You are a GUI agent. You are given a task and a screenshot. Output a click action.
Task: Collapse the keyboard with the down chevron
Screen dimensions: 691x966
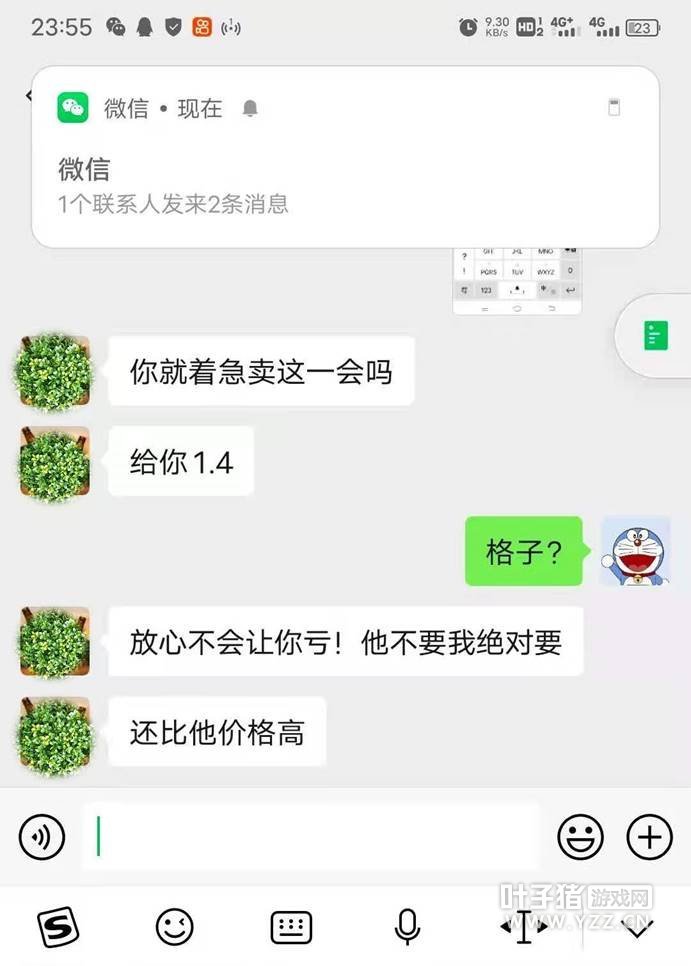(638, 930)
